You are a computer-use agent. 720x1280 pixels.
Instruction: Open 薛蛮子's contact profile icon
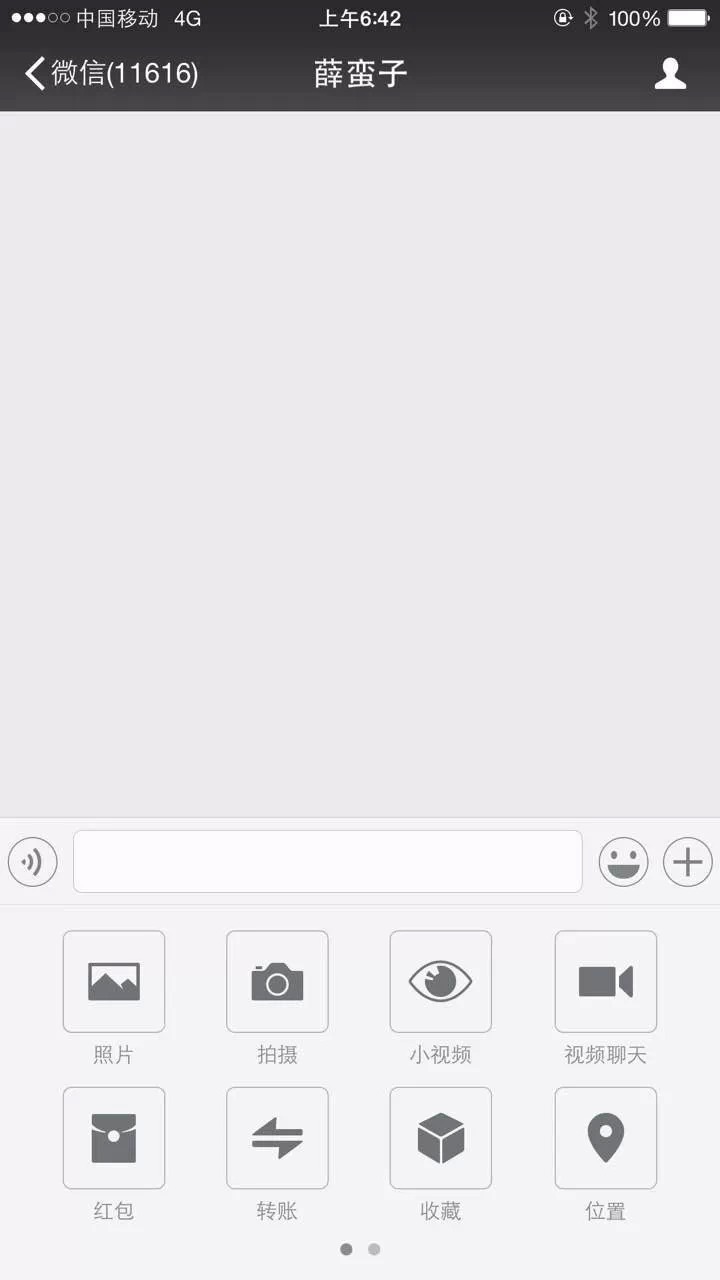coord(670,73)
